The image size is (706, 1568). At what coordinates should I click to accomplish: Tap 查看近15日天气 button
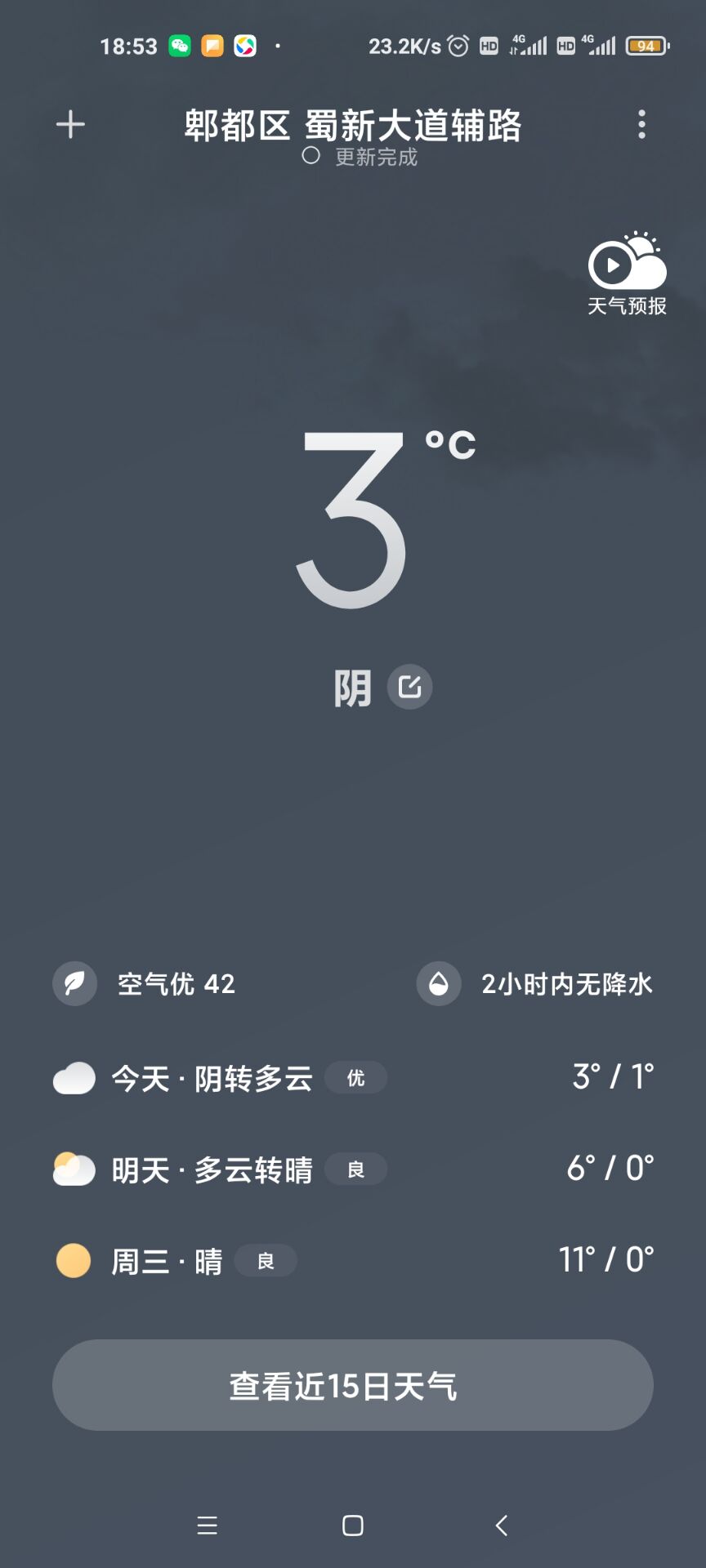353,1385
